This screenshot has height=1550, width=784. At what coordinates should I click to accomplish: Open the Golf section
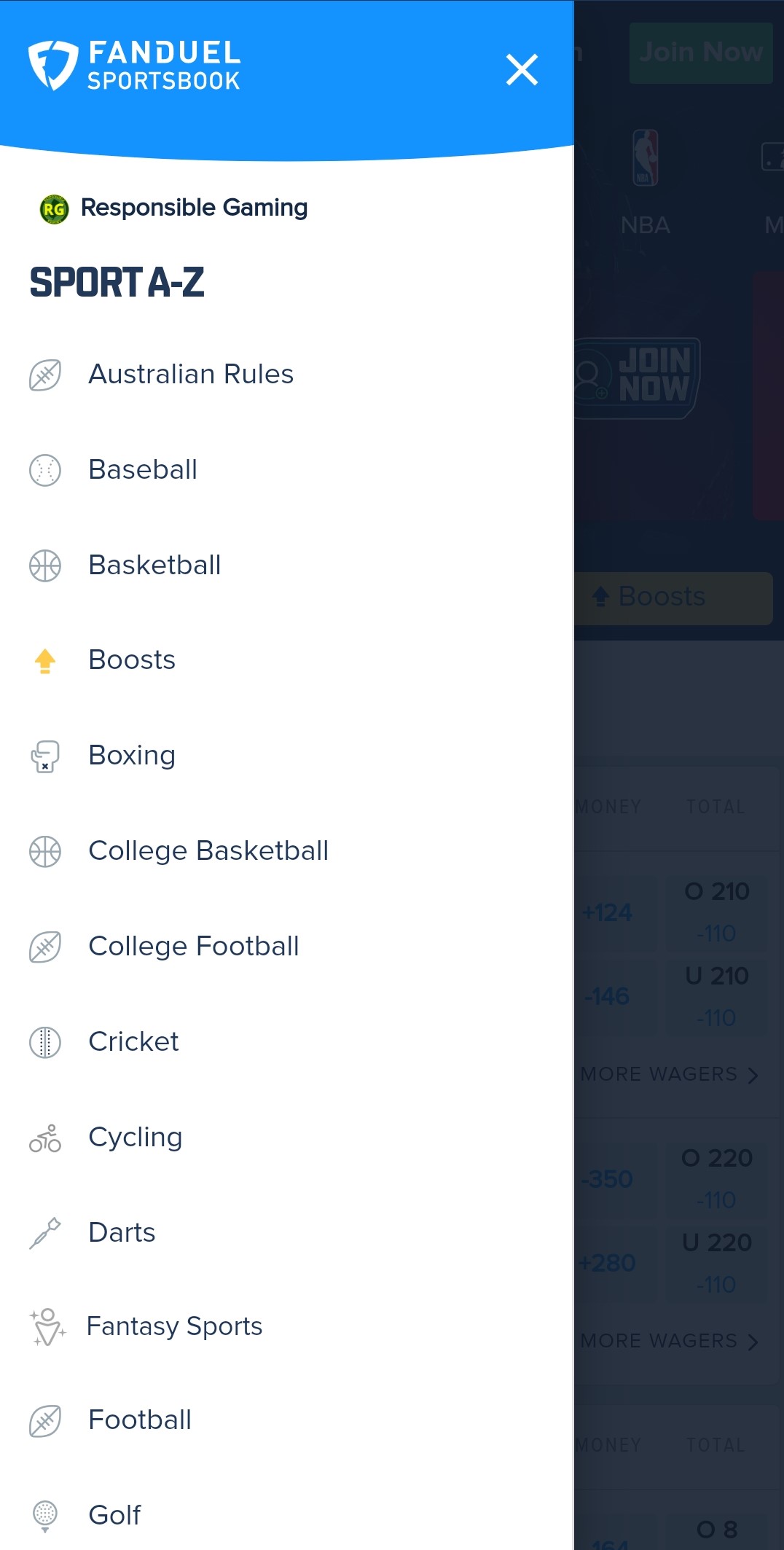(x=287, y=1516)
